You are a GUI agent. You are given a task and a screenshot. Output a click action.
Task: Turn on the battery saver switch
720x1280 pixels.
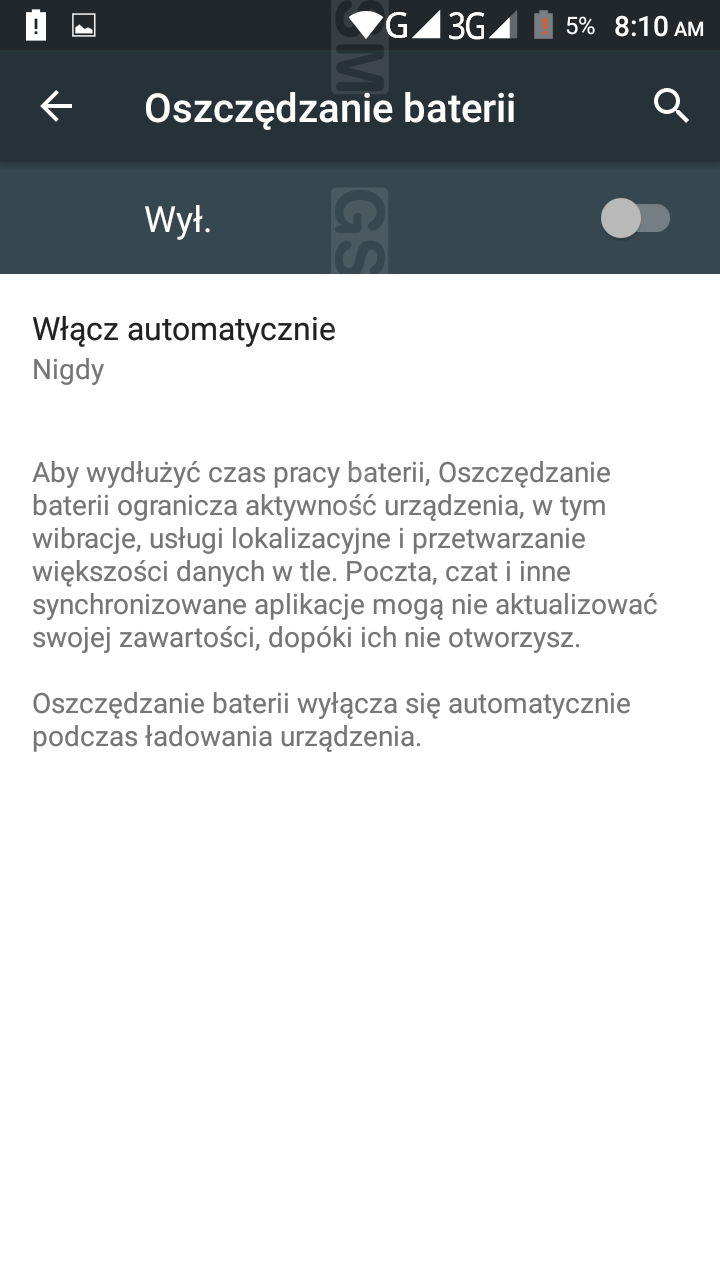click(x=635, y=218)
